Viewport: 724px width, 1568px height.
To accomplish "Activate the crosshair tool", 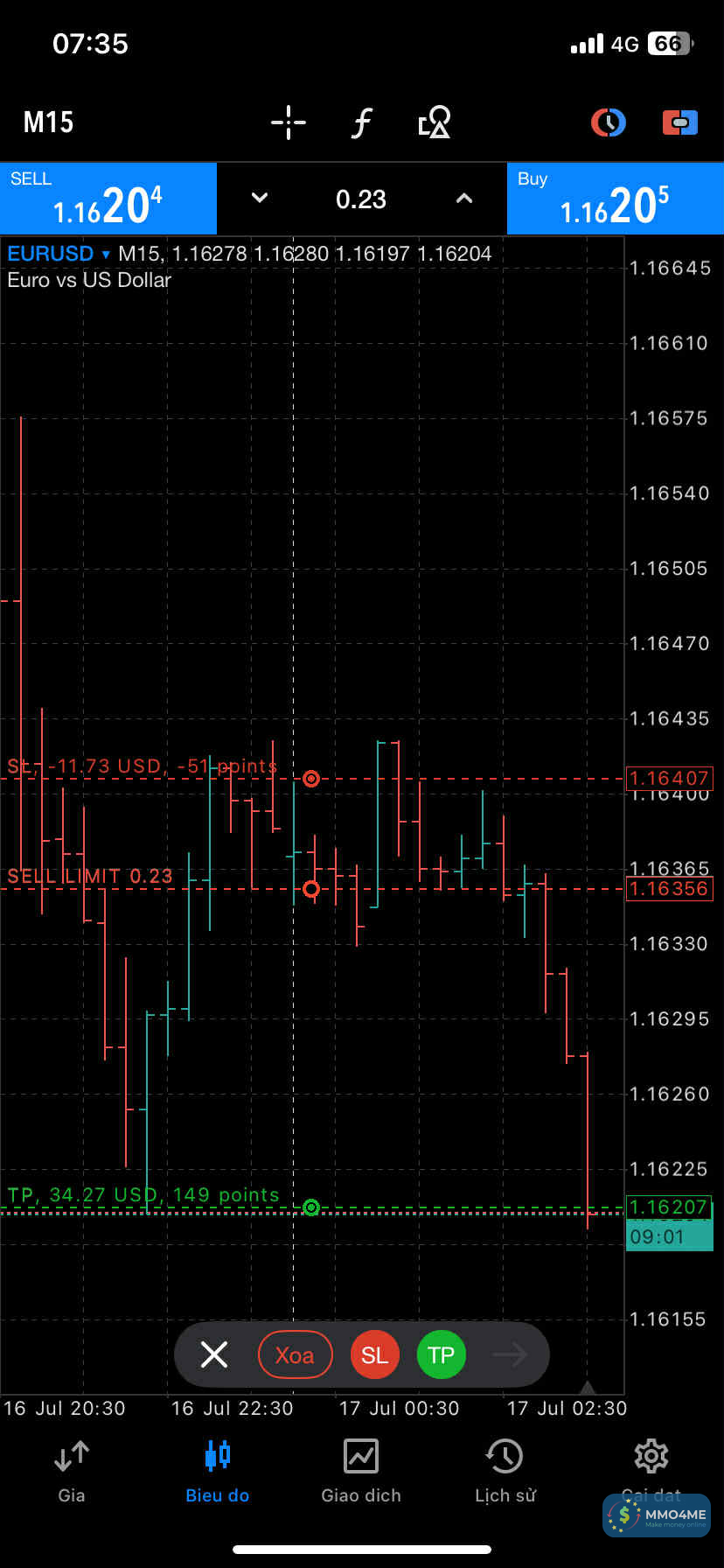I will (288, 122).
